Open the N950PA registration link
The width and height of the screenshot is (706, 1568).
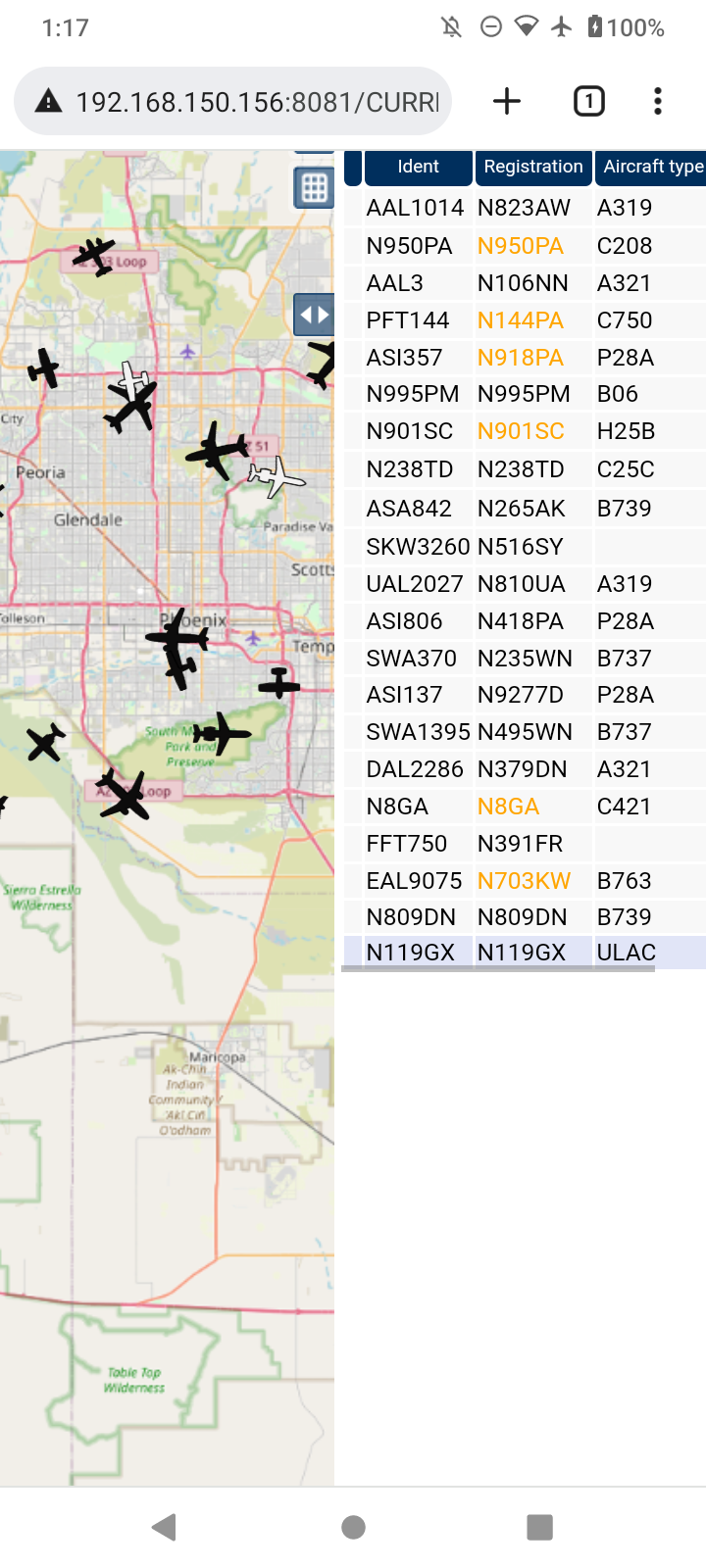click(x=521, y=246)
